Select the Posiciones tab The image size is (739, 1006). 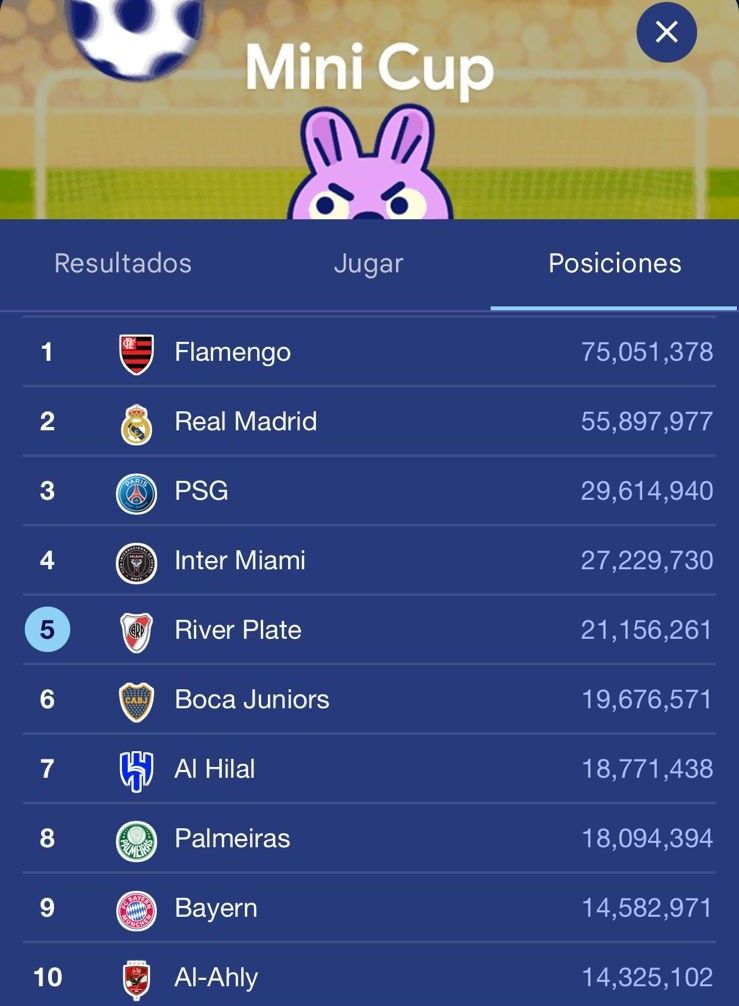click(x=614, y=263)
